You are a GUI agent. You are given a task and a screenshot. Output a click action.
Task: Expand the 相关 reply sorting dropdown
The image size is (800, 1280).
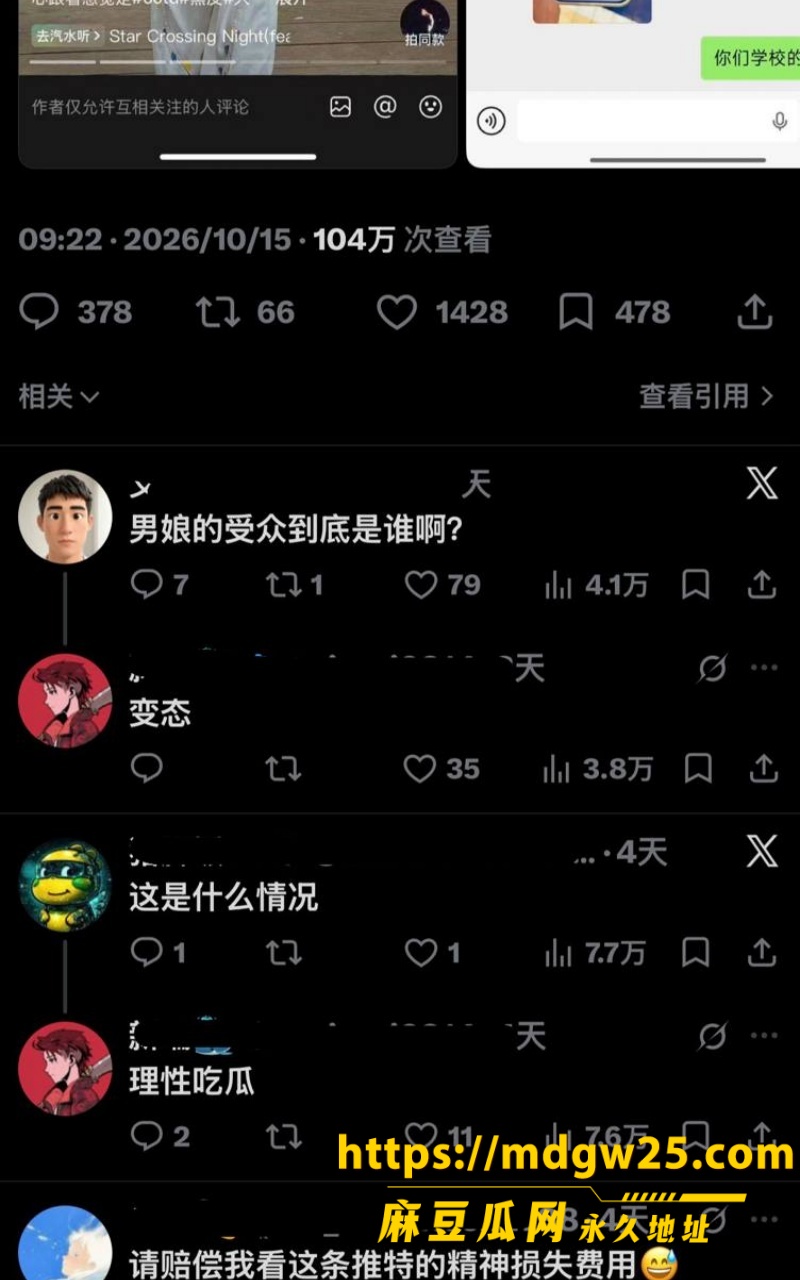point(59,396)
